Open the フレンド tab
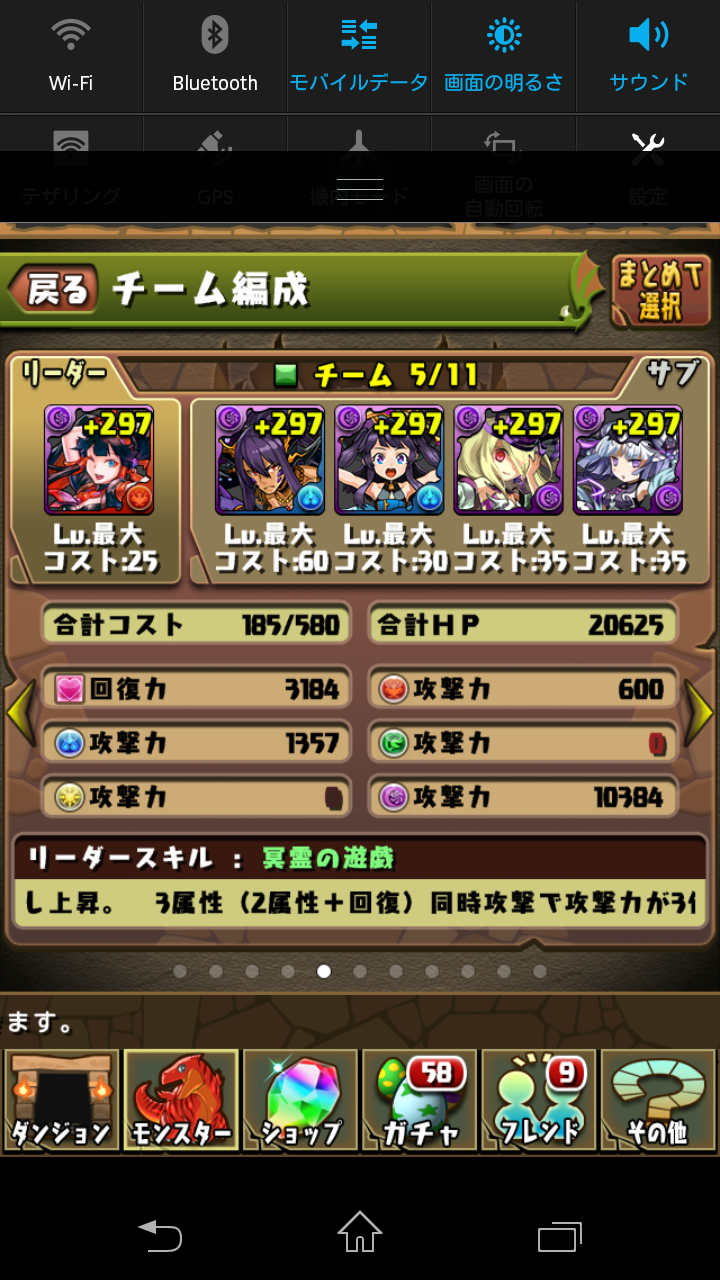 (538, 1101)
